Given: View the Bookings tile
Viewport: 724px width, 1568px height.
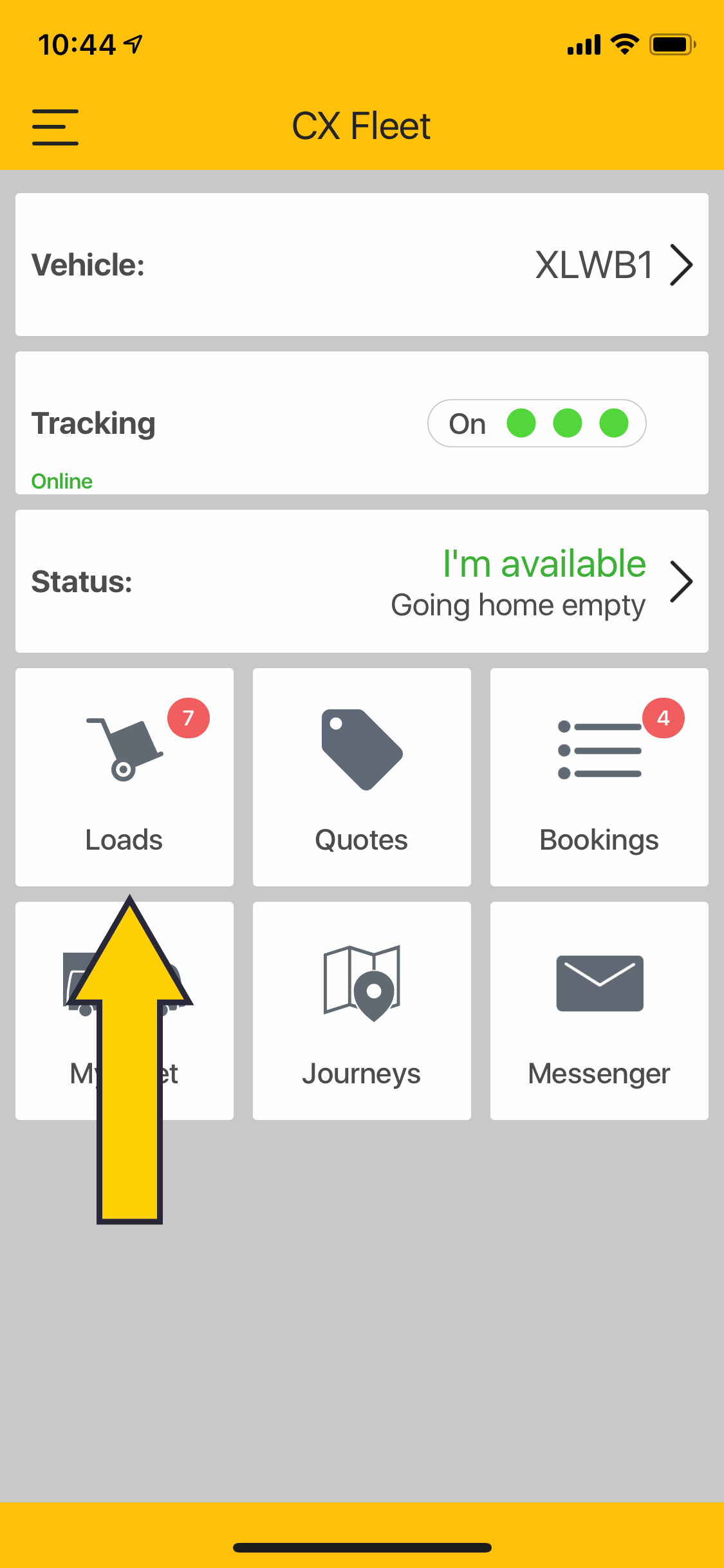Looking at the screenshot, I should pos(599,777).
